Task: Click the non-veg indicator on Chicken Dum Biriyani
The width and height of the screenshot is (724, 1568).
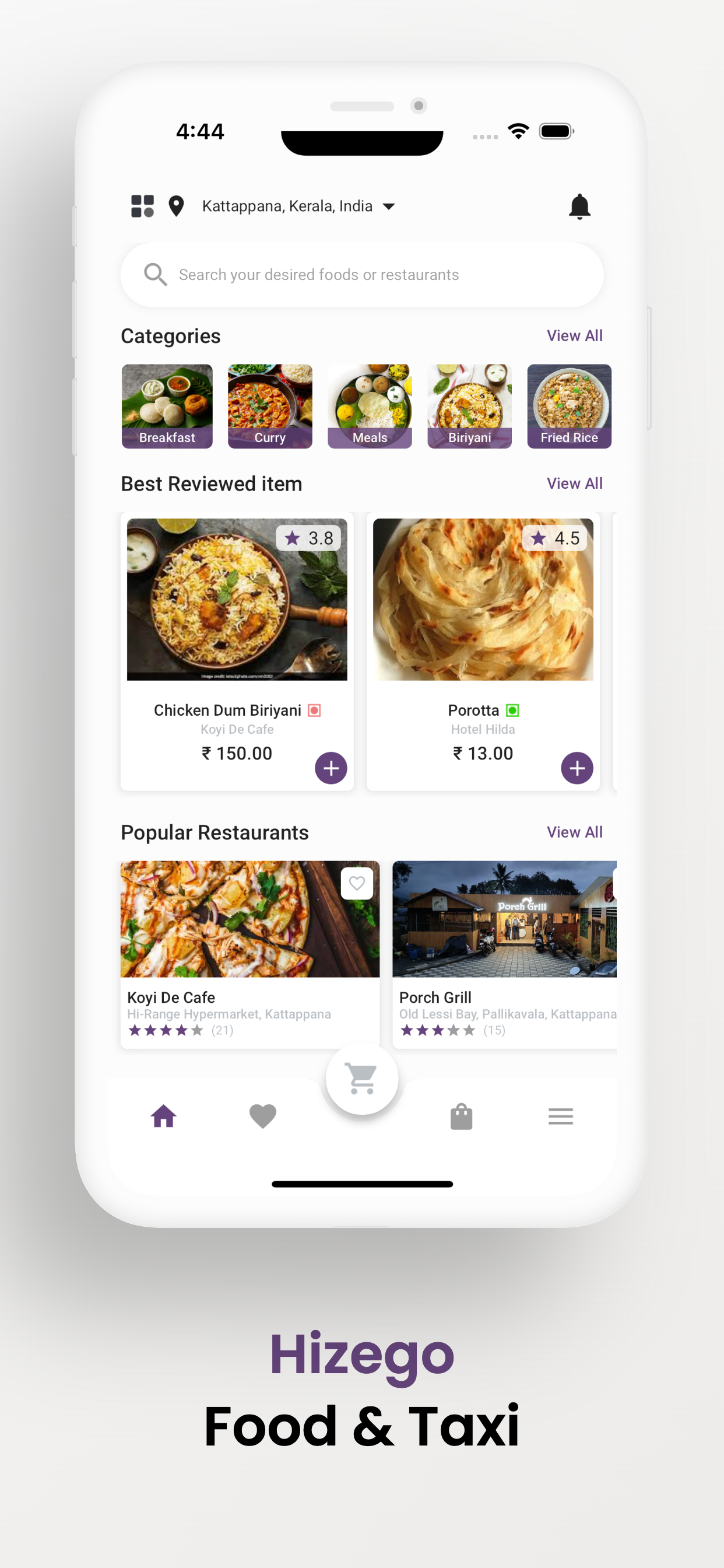Action: pos(314,710)
